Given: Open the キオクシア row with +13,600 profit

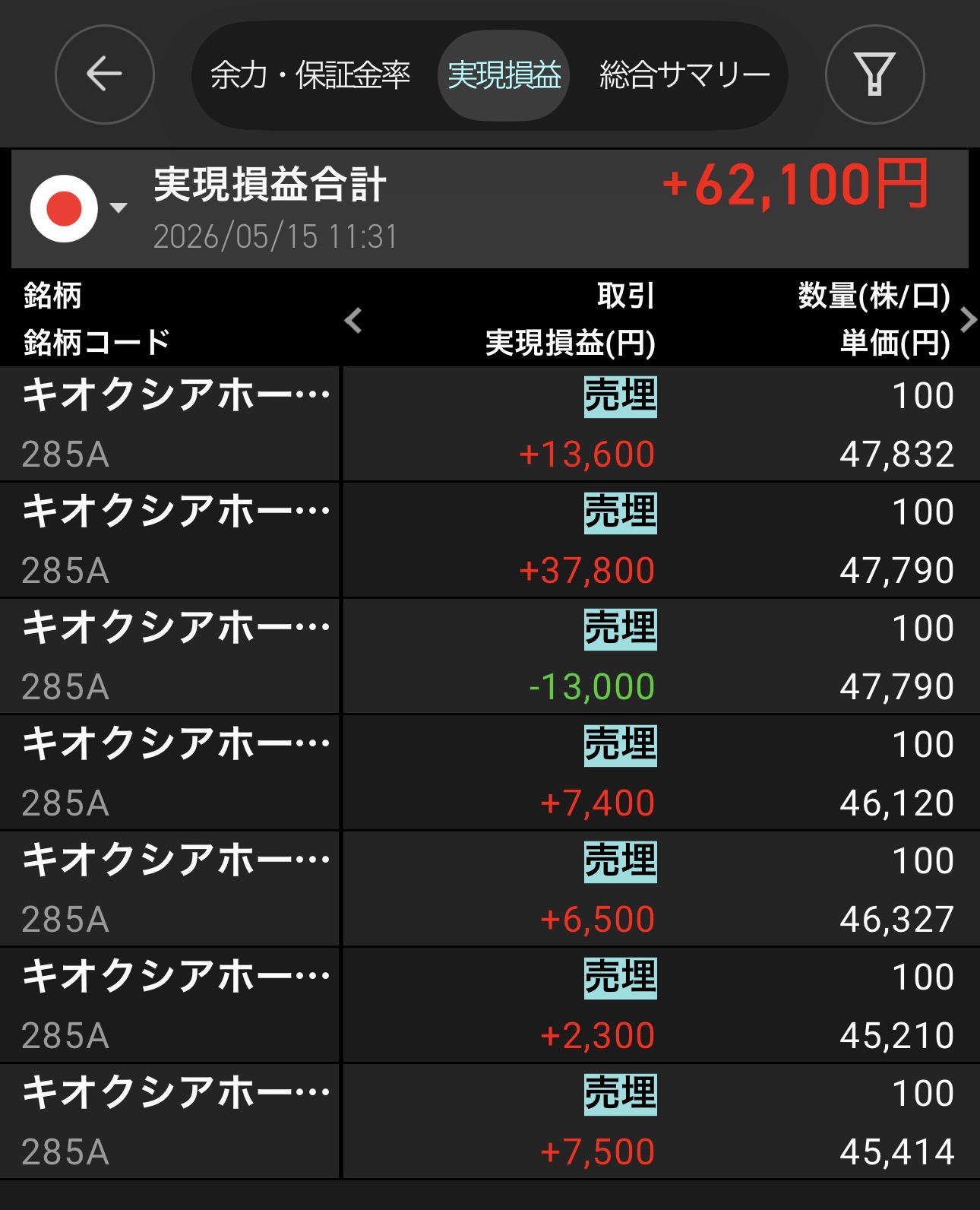Looking at the screenshot, I should (490, 424).
